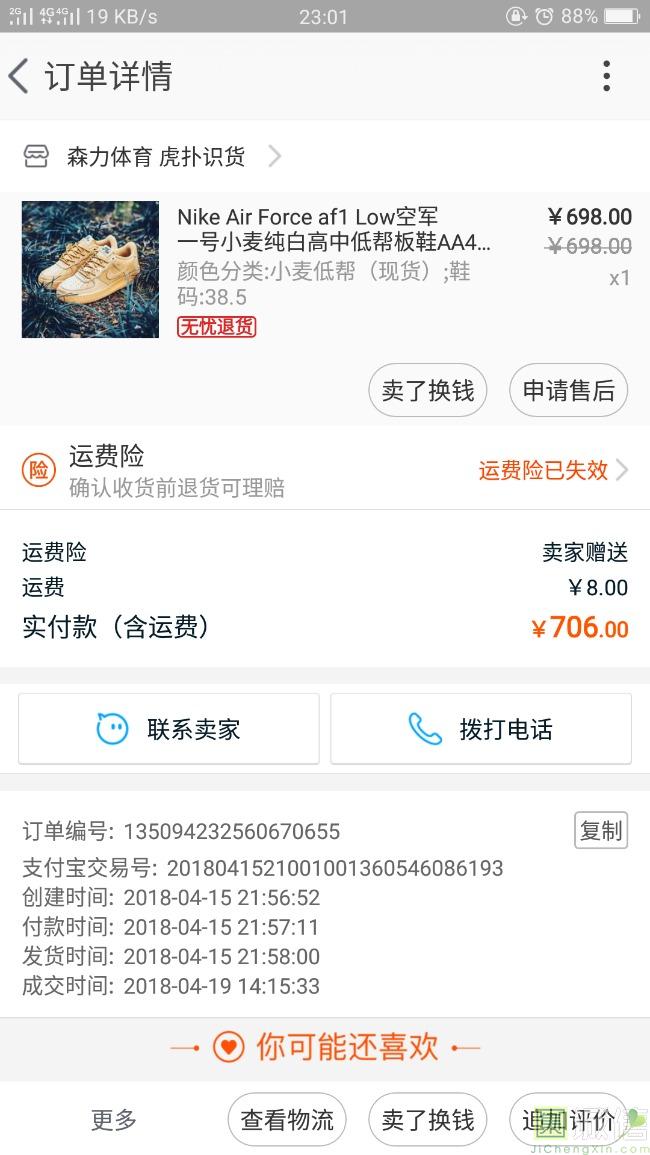Contact the seller via 联系卖家
650x1155 pixels.
click(169, 729)
